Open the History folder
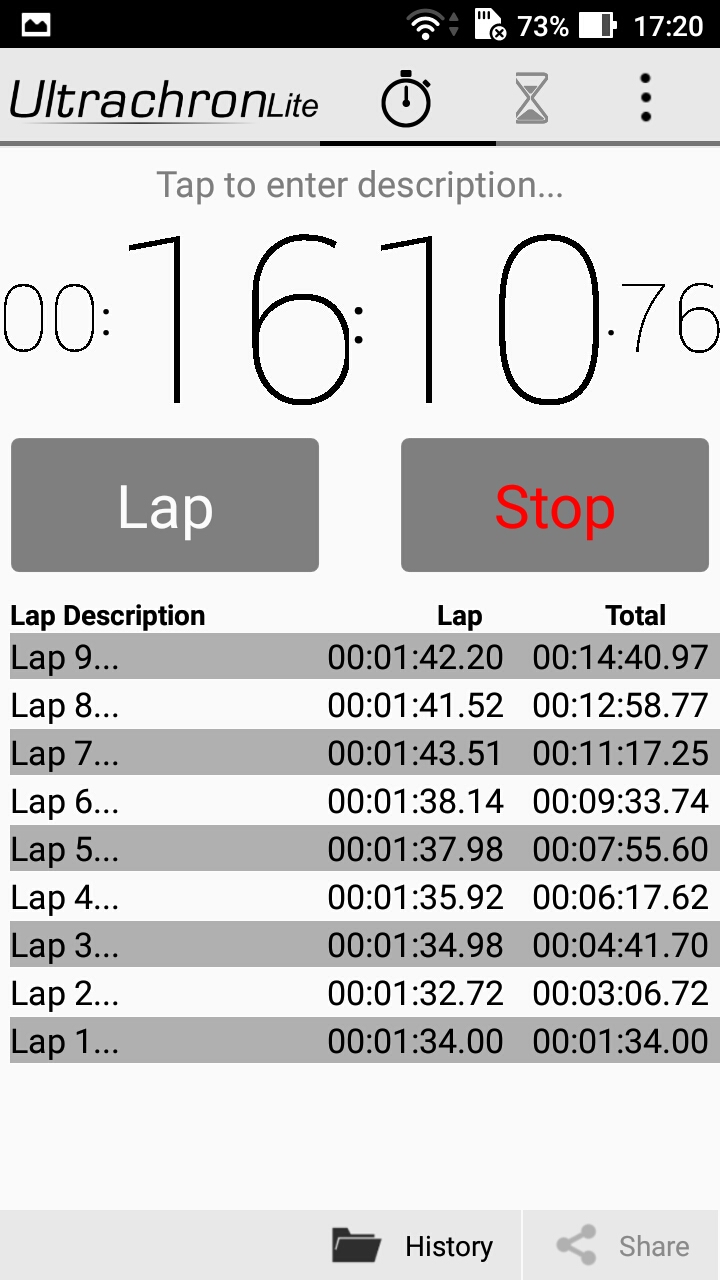The image size is (720, 1280). [x=412, y=1246]
